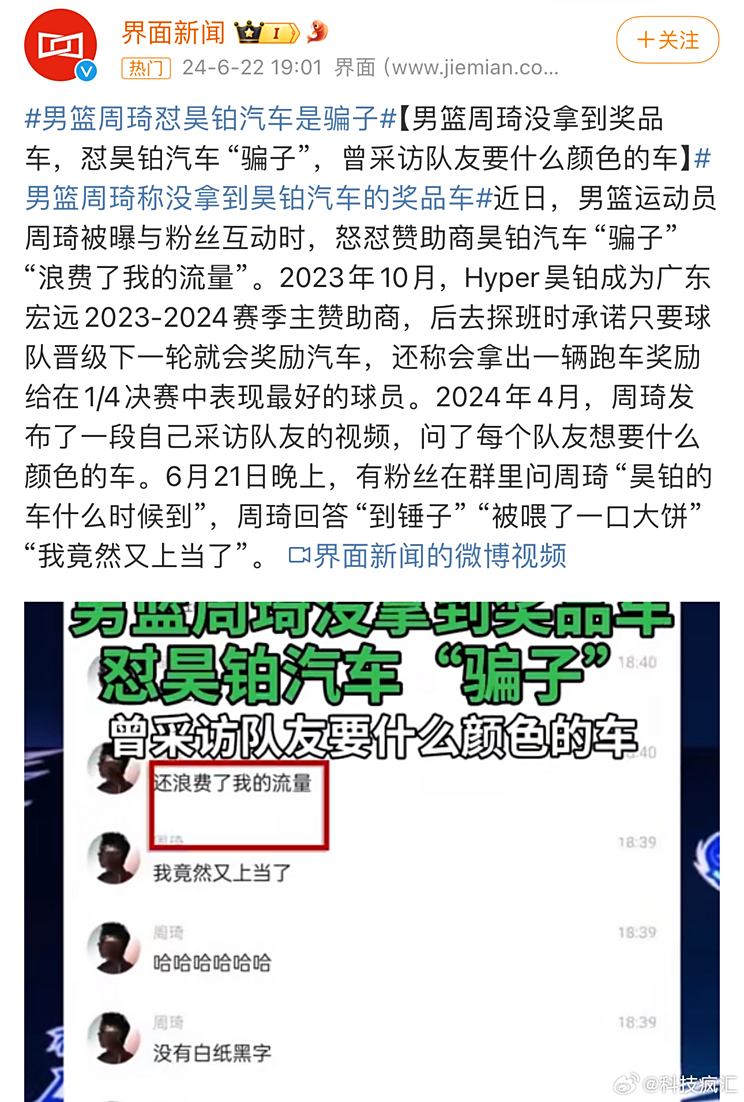Follow the 界面新闻 account
Screen dimensions: 744x1102
click(x=669, y=41)
